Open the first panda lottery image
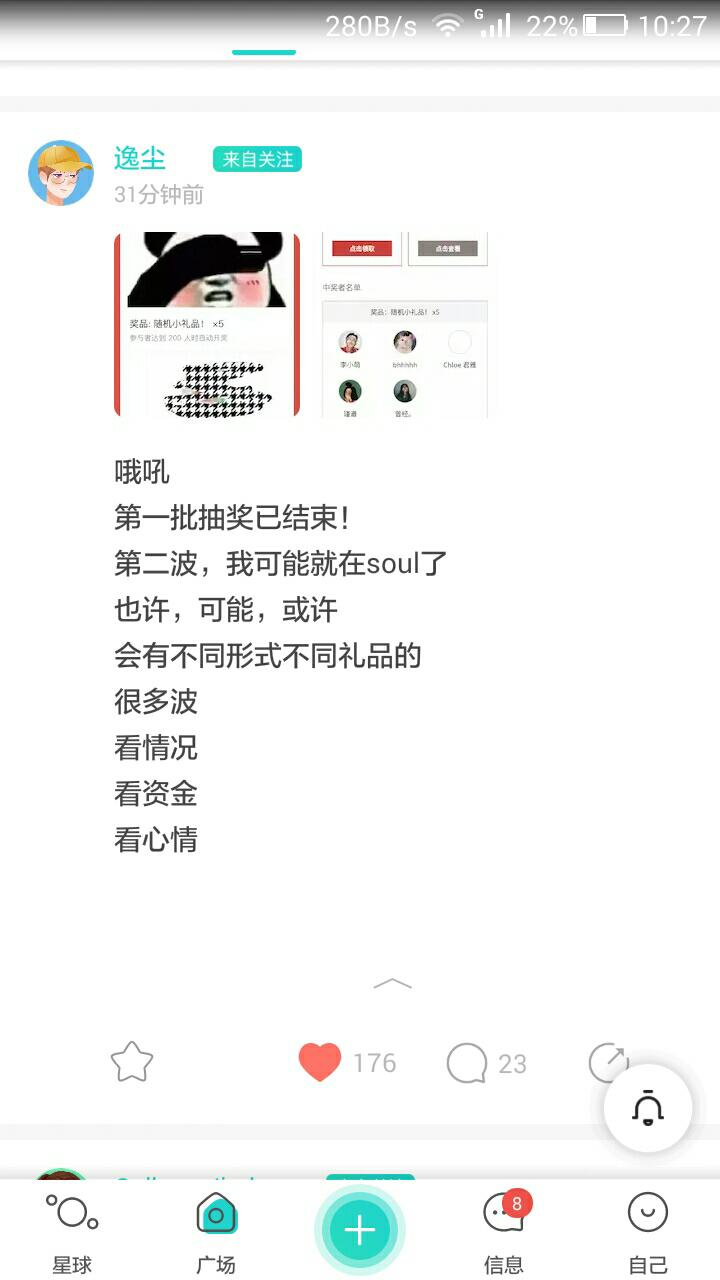720x1280 pixels. point(207,324)
